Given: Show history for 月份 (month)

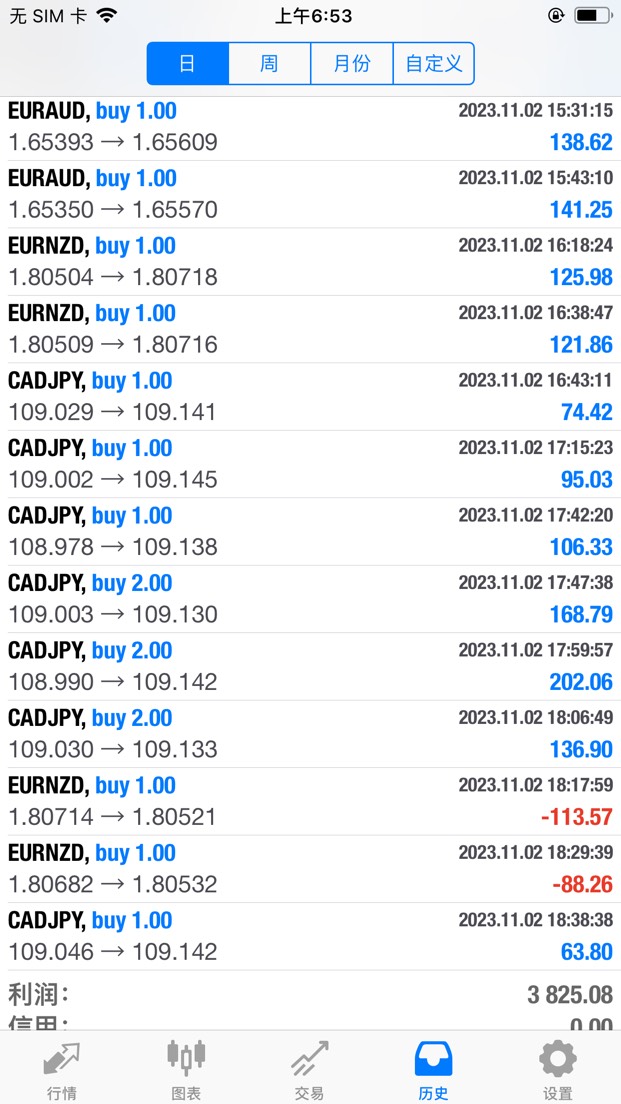Looking at the screenshot, I should coord(351,64).
